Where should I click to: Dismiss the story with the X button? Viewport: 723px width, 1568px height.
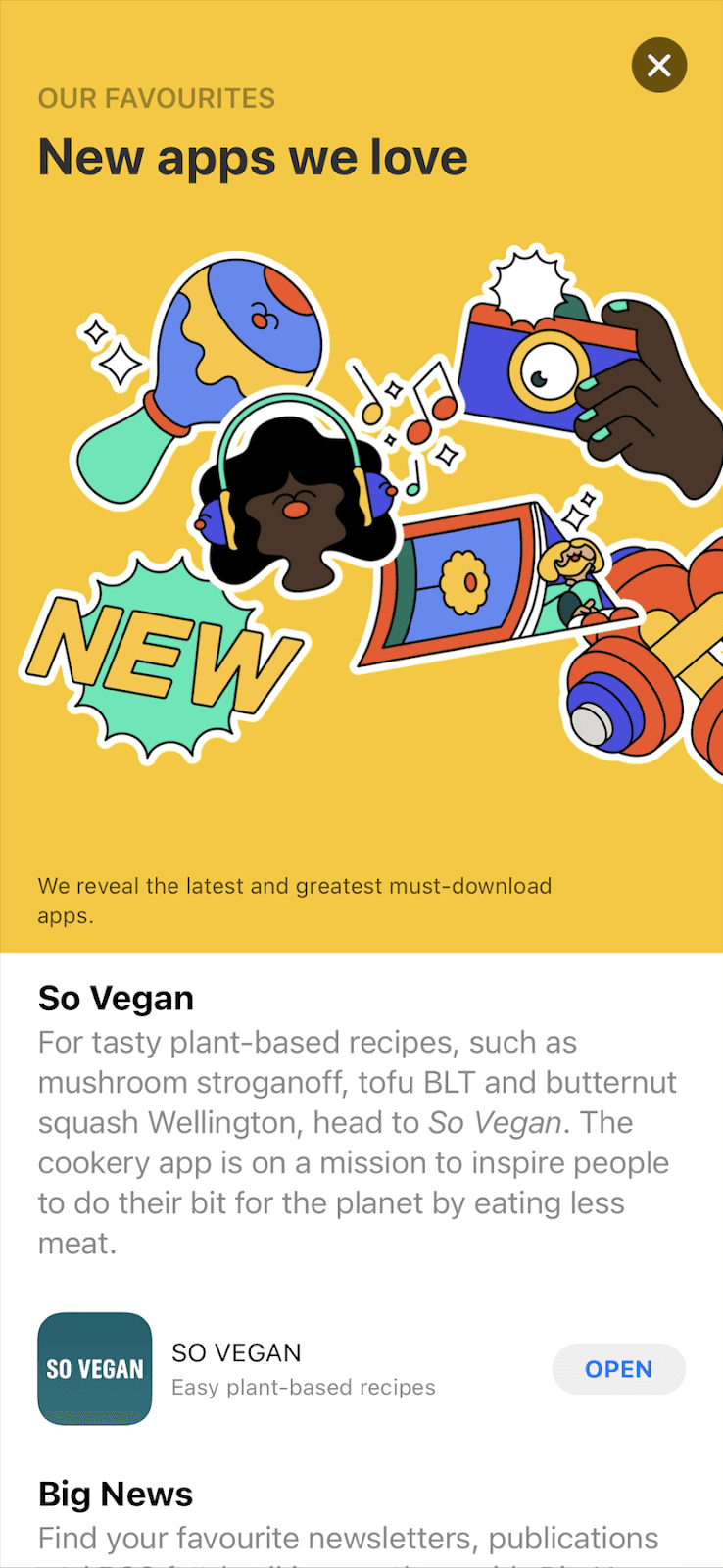point(659,66)
